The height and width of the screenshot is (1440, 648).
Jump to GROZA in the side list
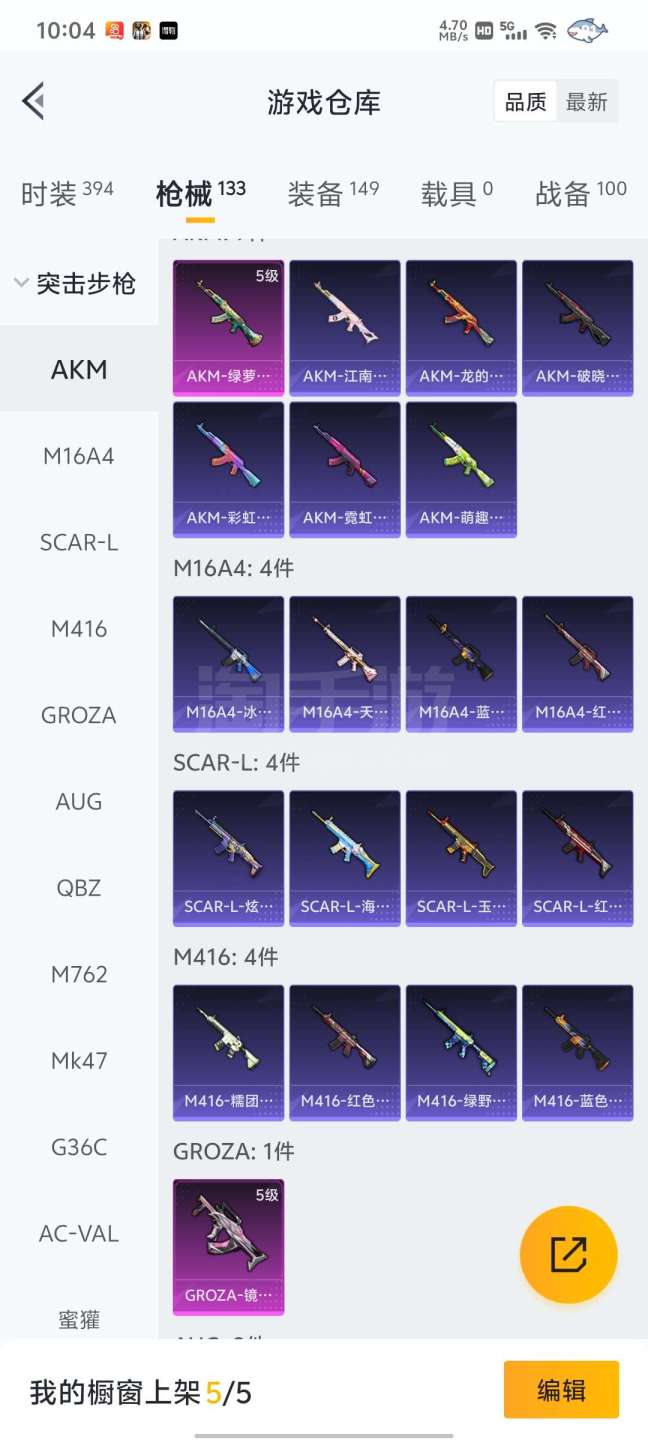click(79, 715)
